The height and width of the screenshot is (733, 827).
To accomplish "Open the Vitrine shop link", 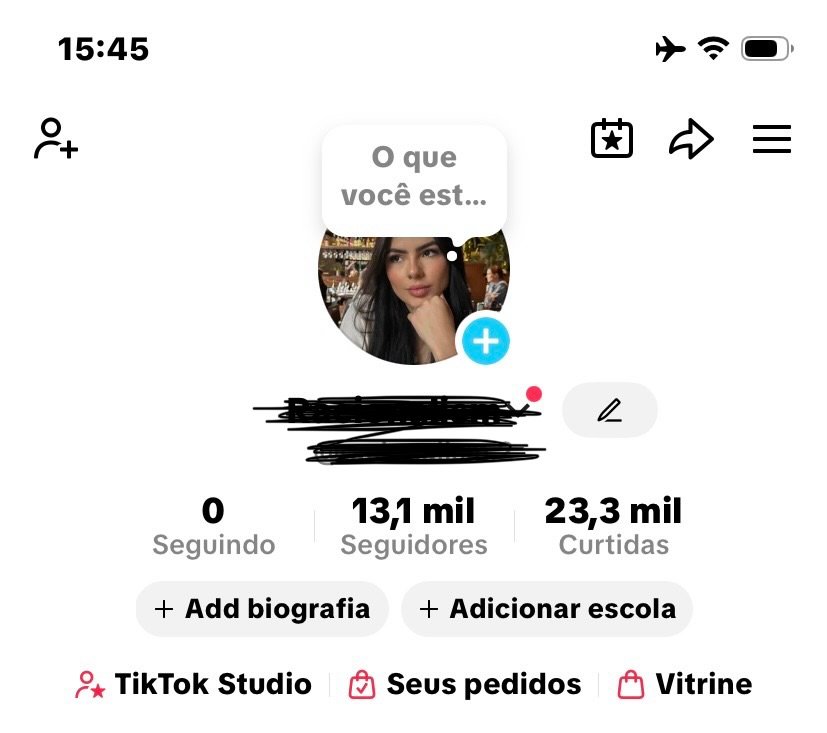I will 685,685.
